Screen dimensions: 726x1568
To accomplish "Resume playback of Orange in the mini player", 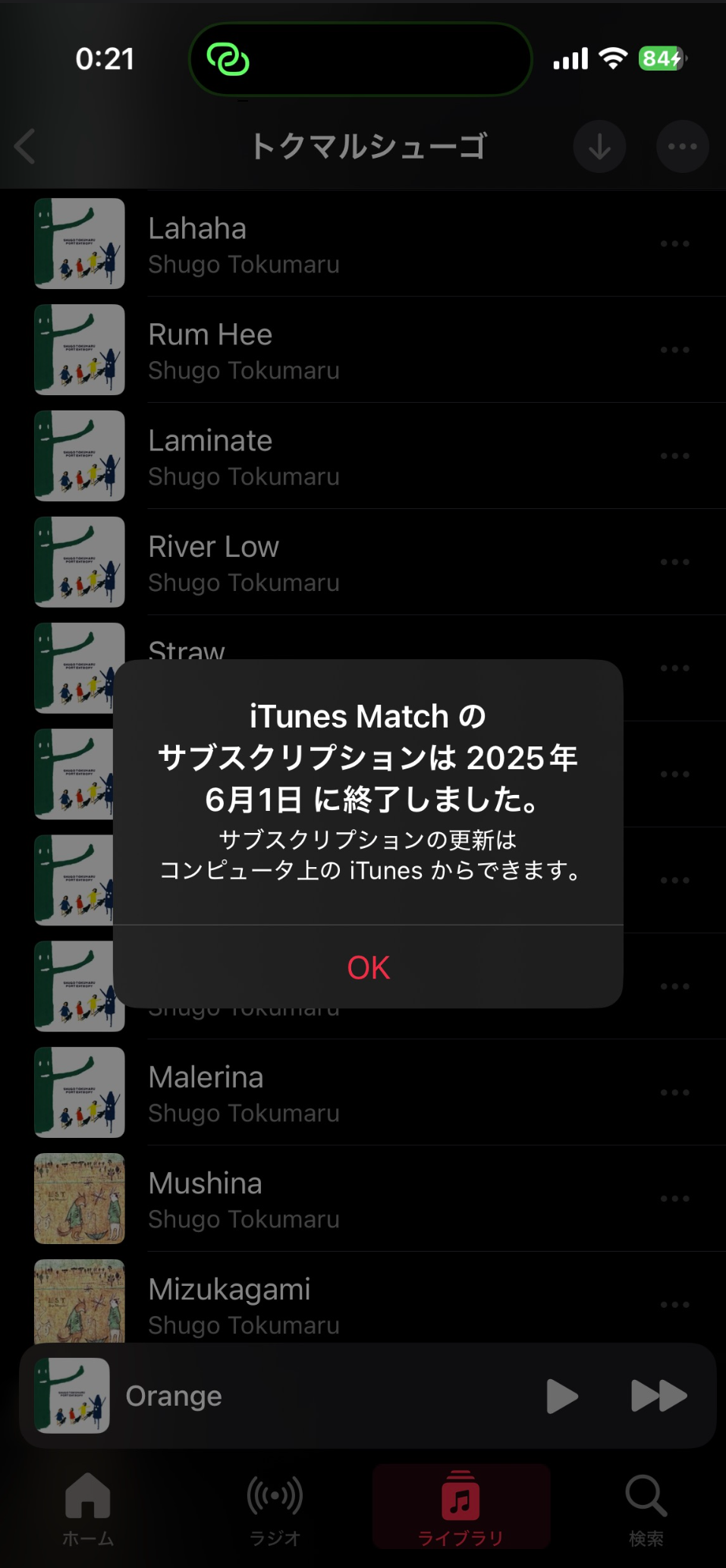I will click(x=562, y=1397).
